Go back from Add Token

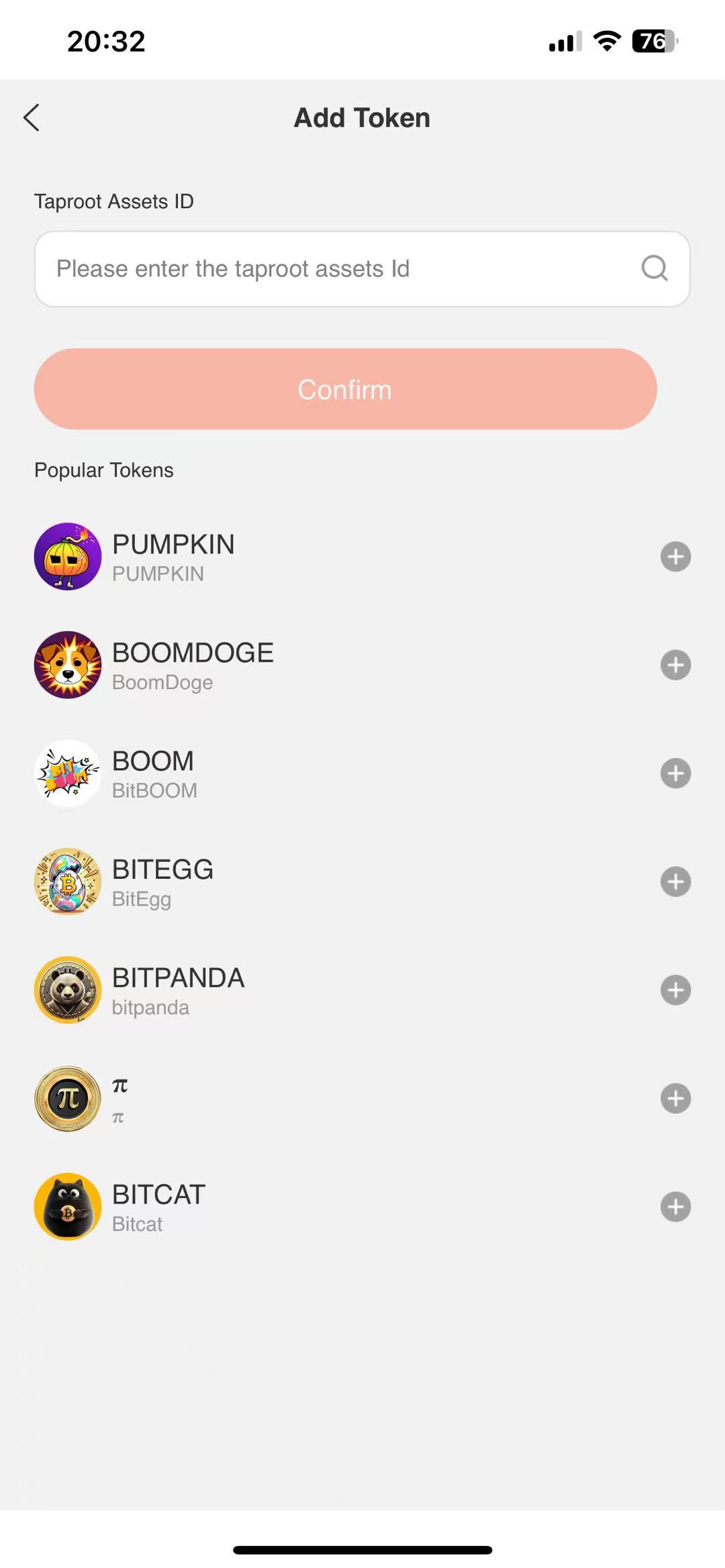point(32,118)
